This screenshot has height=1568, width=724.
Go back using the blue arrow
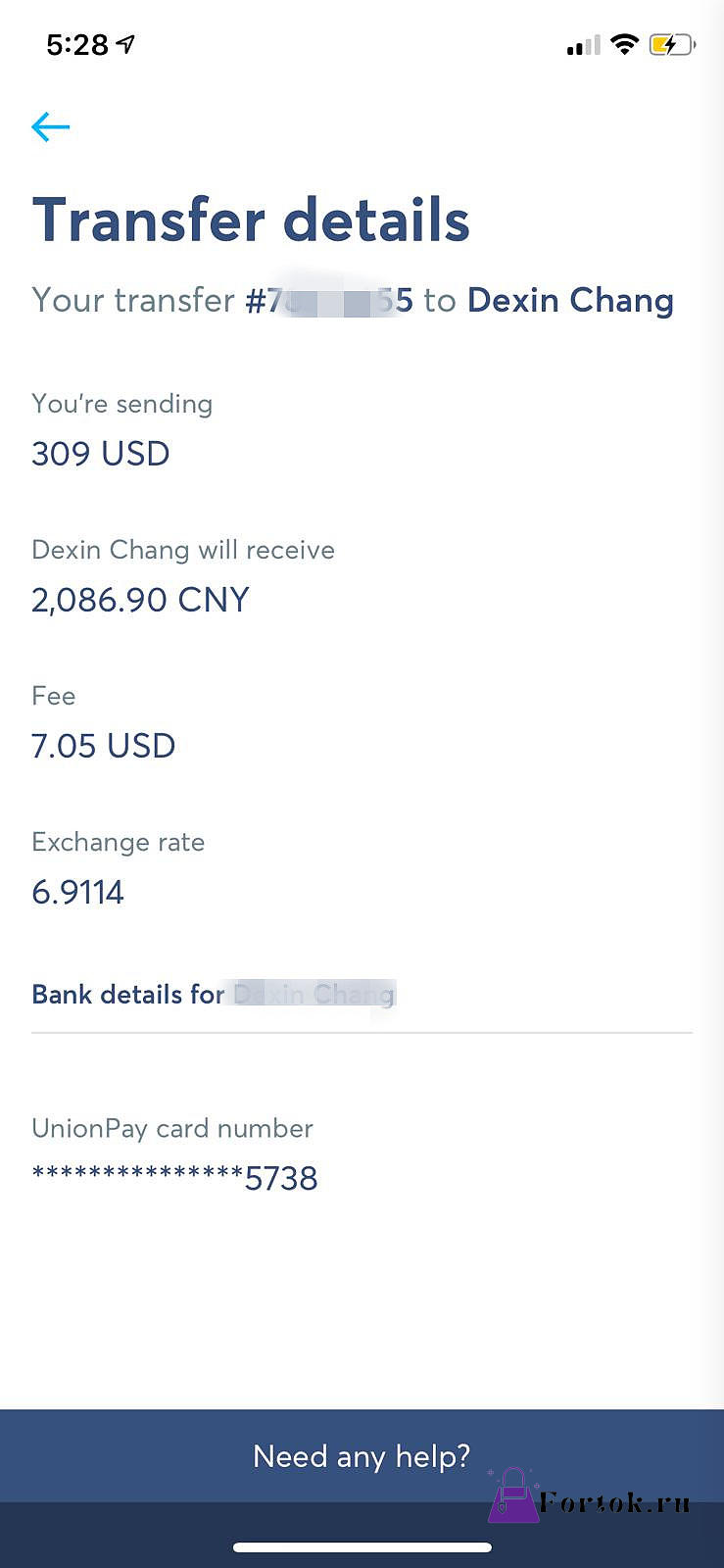(x=51, y=126)
